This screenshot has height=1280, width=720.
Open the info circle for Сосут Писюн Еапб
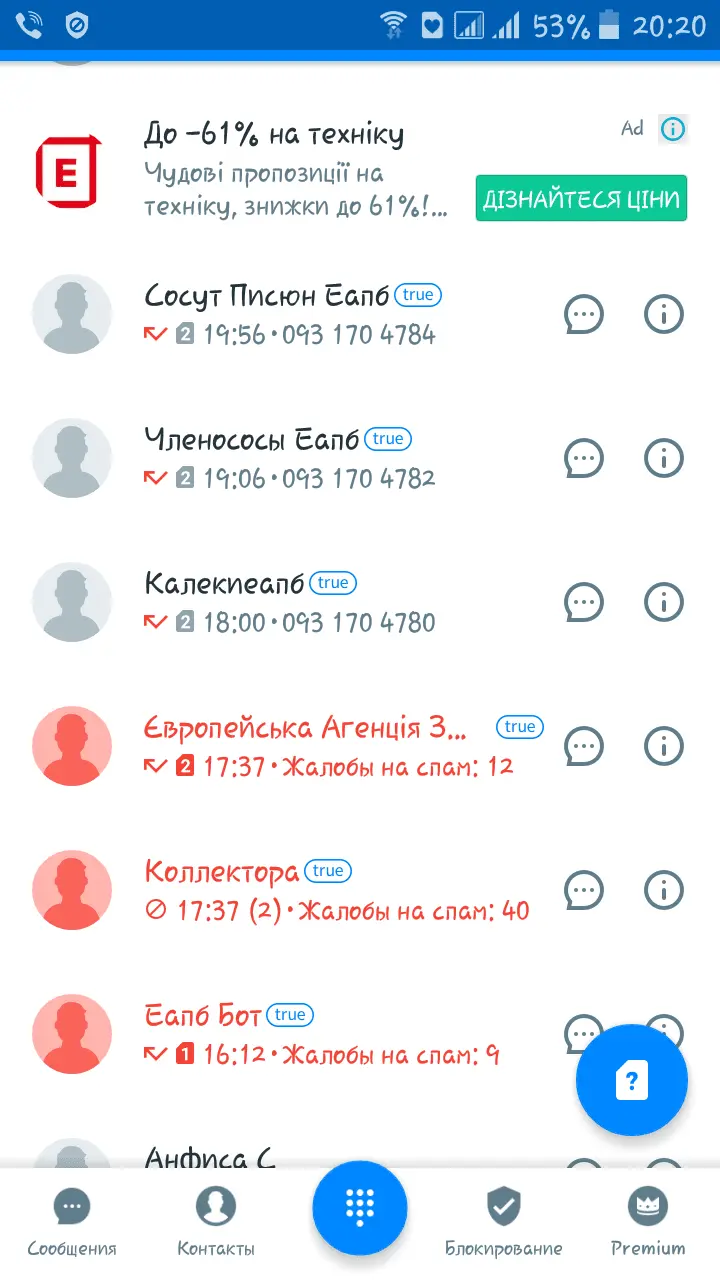click(x=663, y=314)
